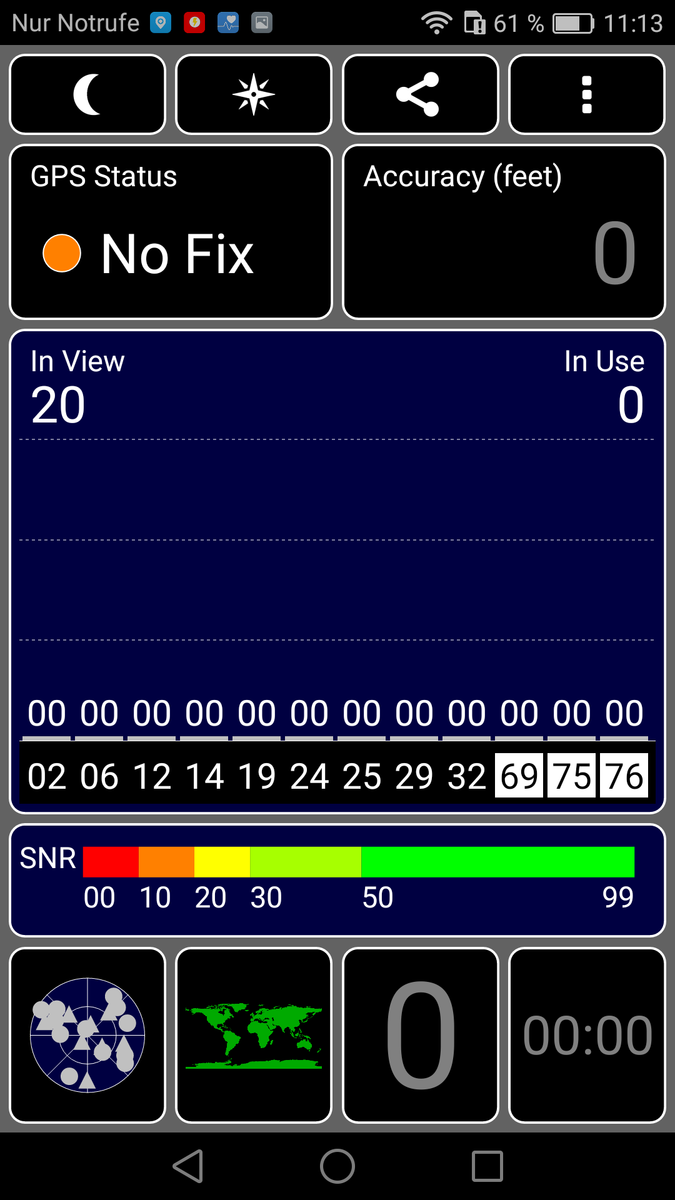Image resolution: width=675 pixels, height=1200 pixels.
Task: Tap the large 0 speed tile
Action: [x=420, y=1035]
